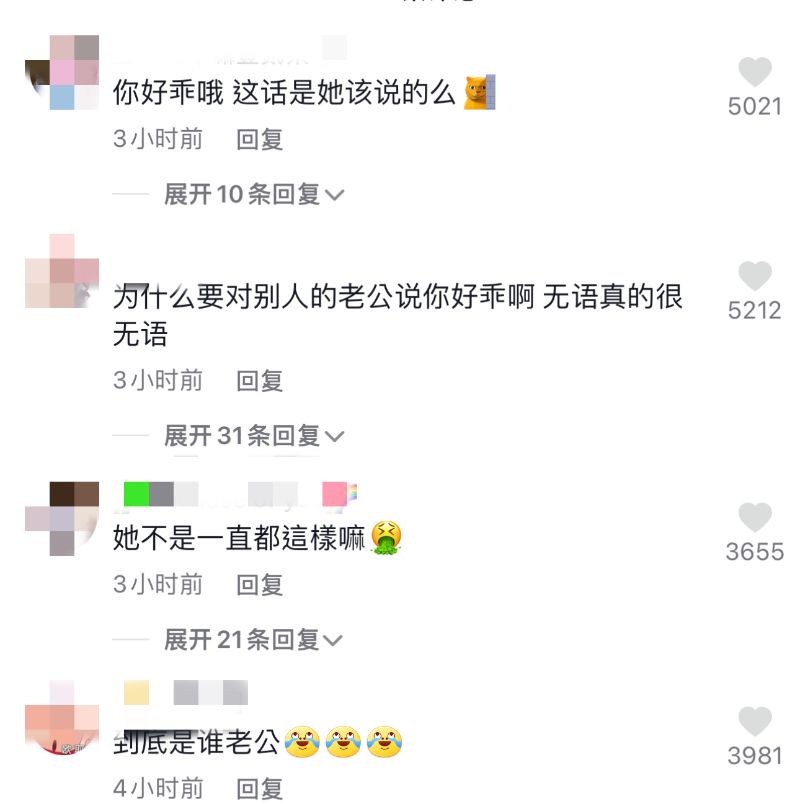The image size is (800, 804).
Task: Reply to the comment '她不是一直都這樣嘛'
Action: click(260, 584)
